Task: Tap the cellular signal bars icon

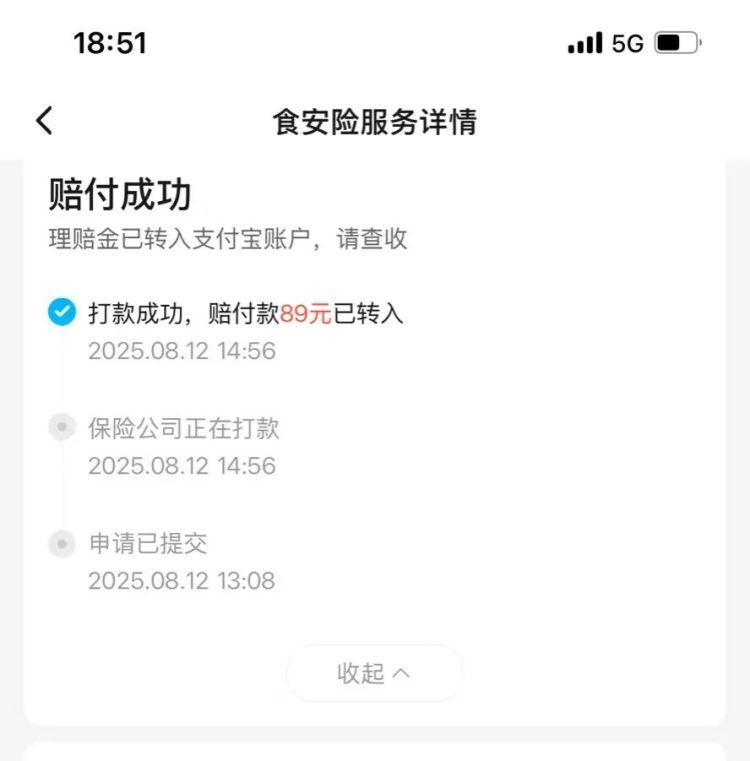Action: pos(583,43)
